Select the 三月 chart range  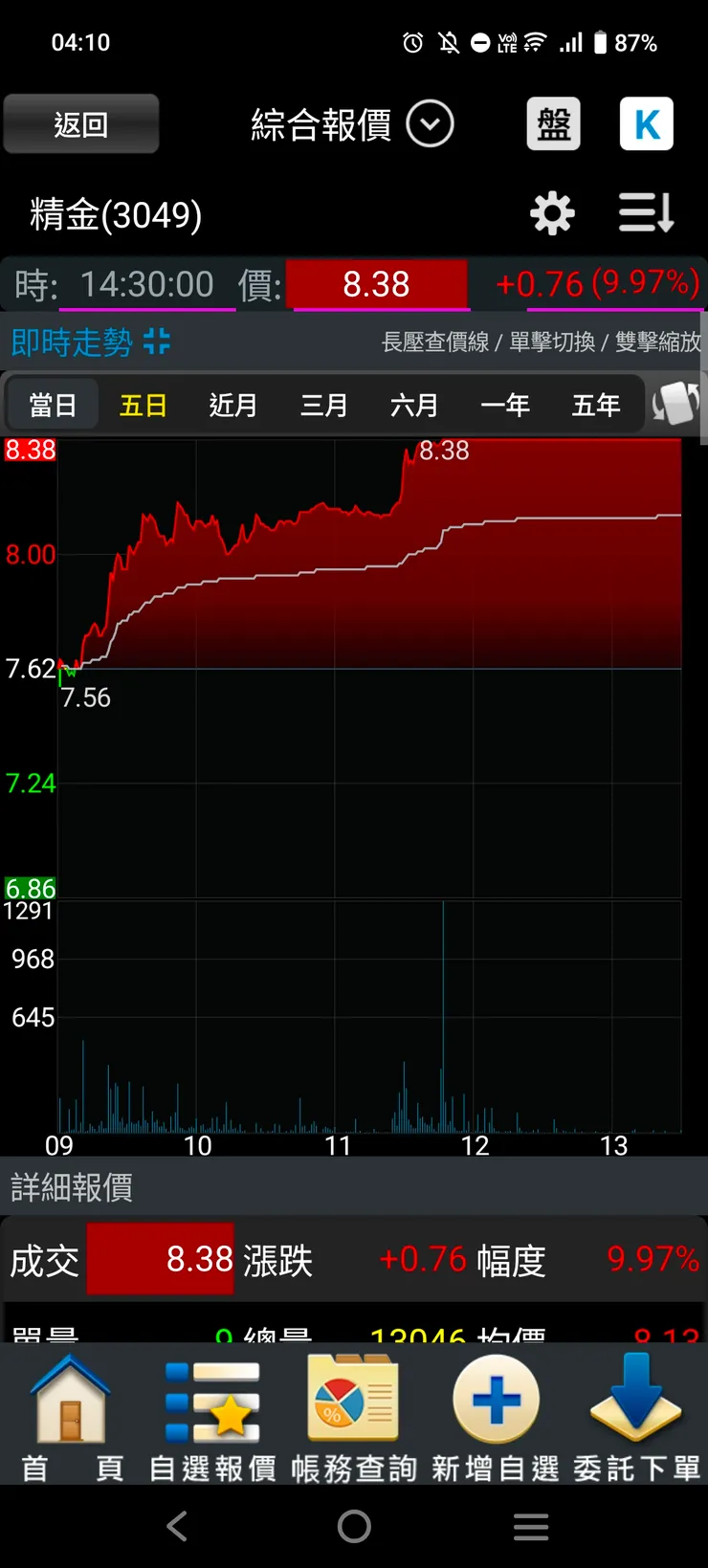[324, 406]
